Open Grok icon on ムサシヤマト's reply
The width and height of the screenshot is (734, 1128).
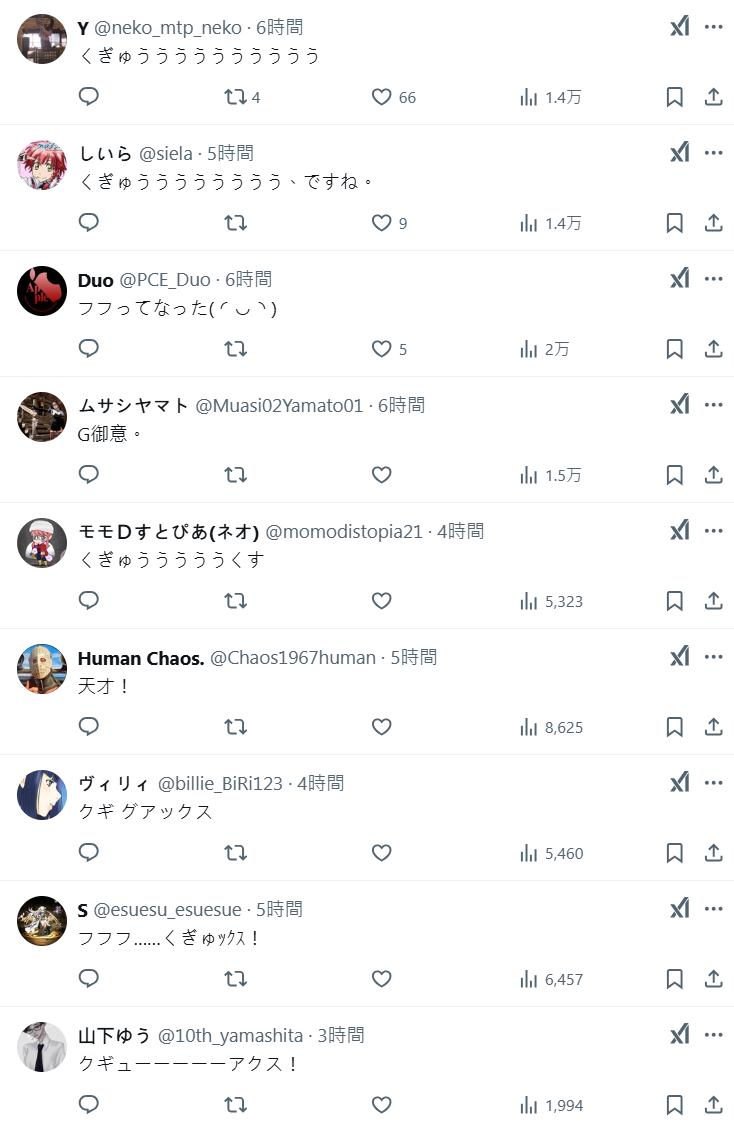680,405
